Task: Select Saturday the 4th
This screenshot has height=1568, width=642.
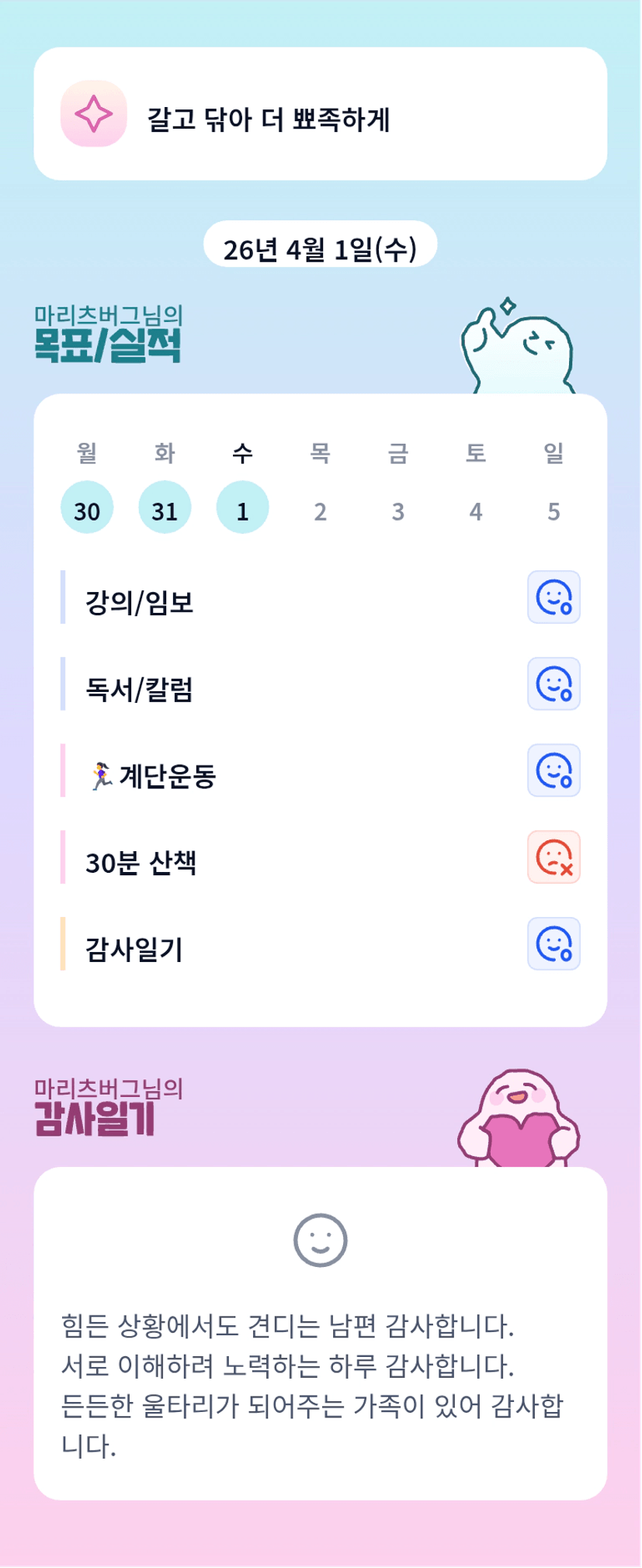Action: [x=476, y=511]
